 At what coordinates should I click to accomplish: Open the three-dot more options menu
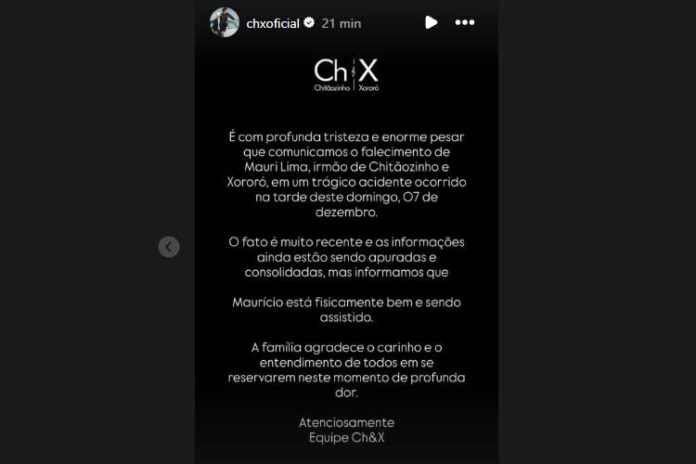[465, 22]
